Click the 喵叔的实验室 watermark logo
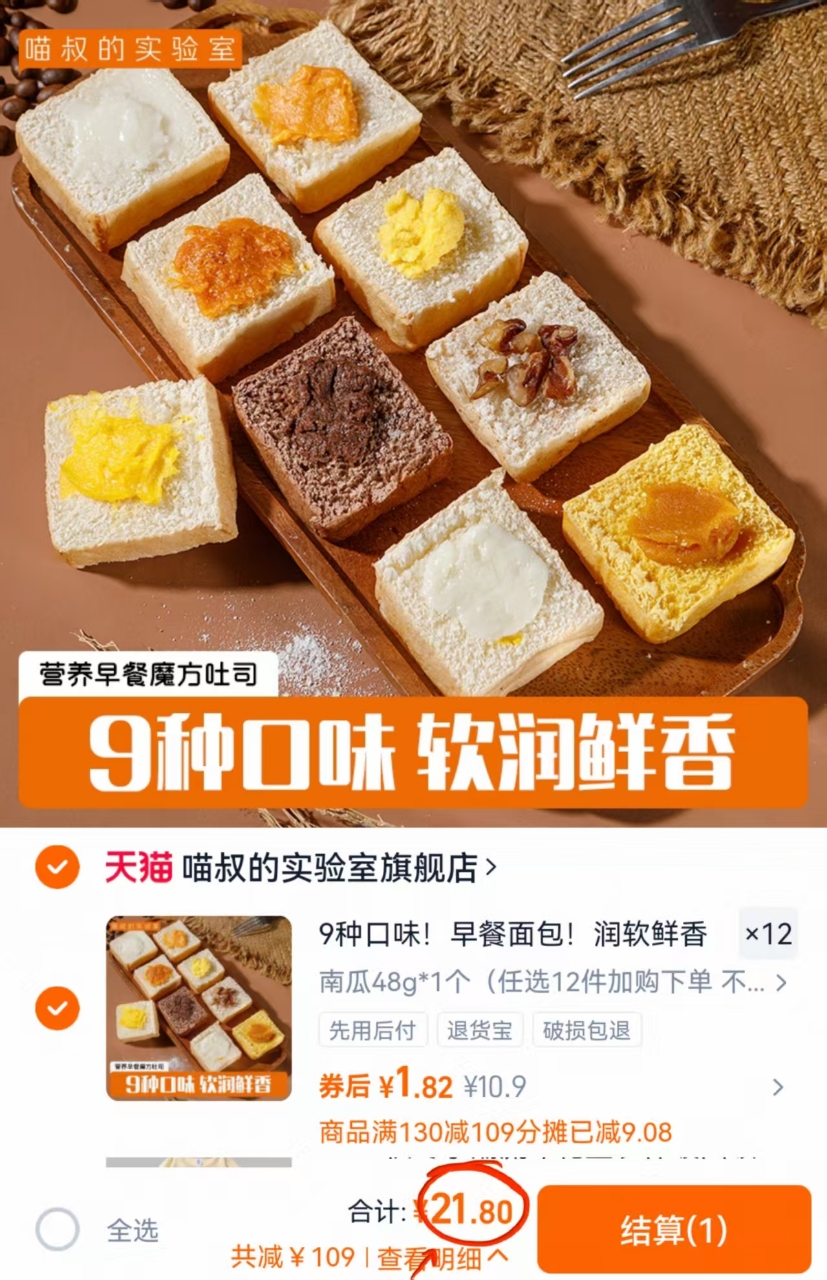 (131, 47)
